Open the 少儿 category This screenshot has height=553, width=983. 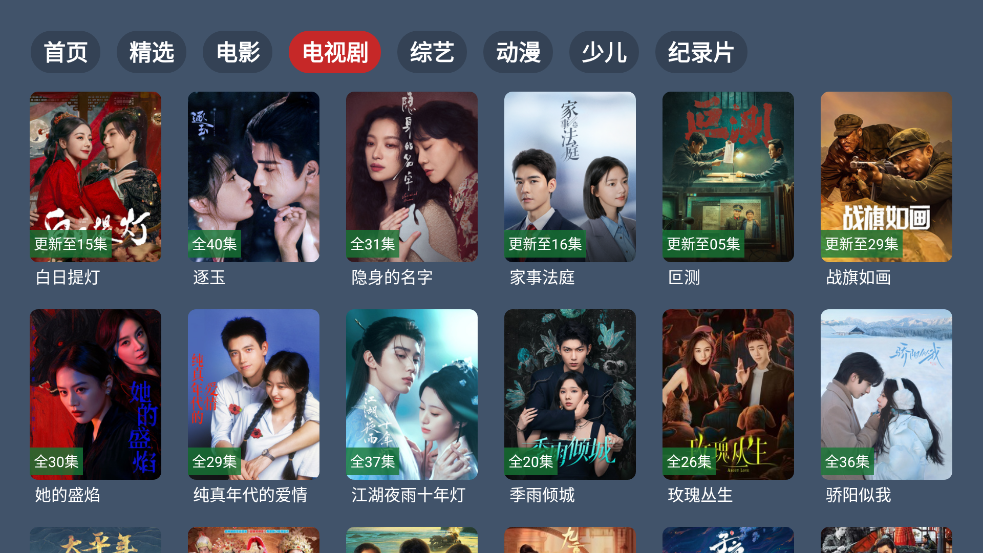(604, 52)
